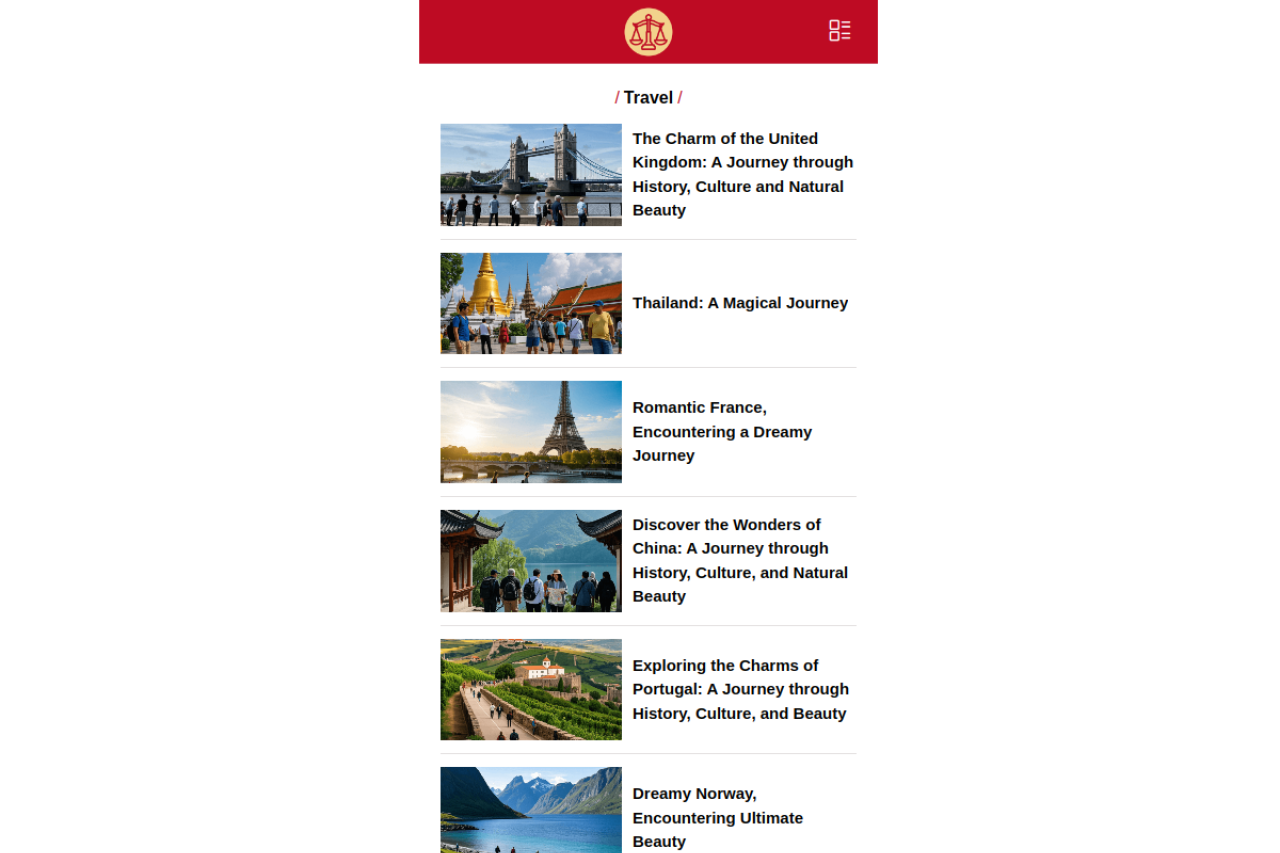Tap the Tower Bridge article thumbnail
This screenshot has width=1280, height=853.
pos(531,175)
